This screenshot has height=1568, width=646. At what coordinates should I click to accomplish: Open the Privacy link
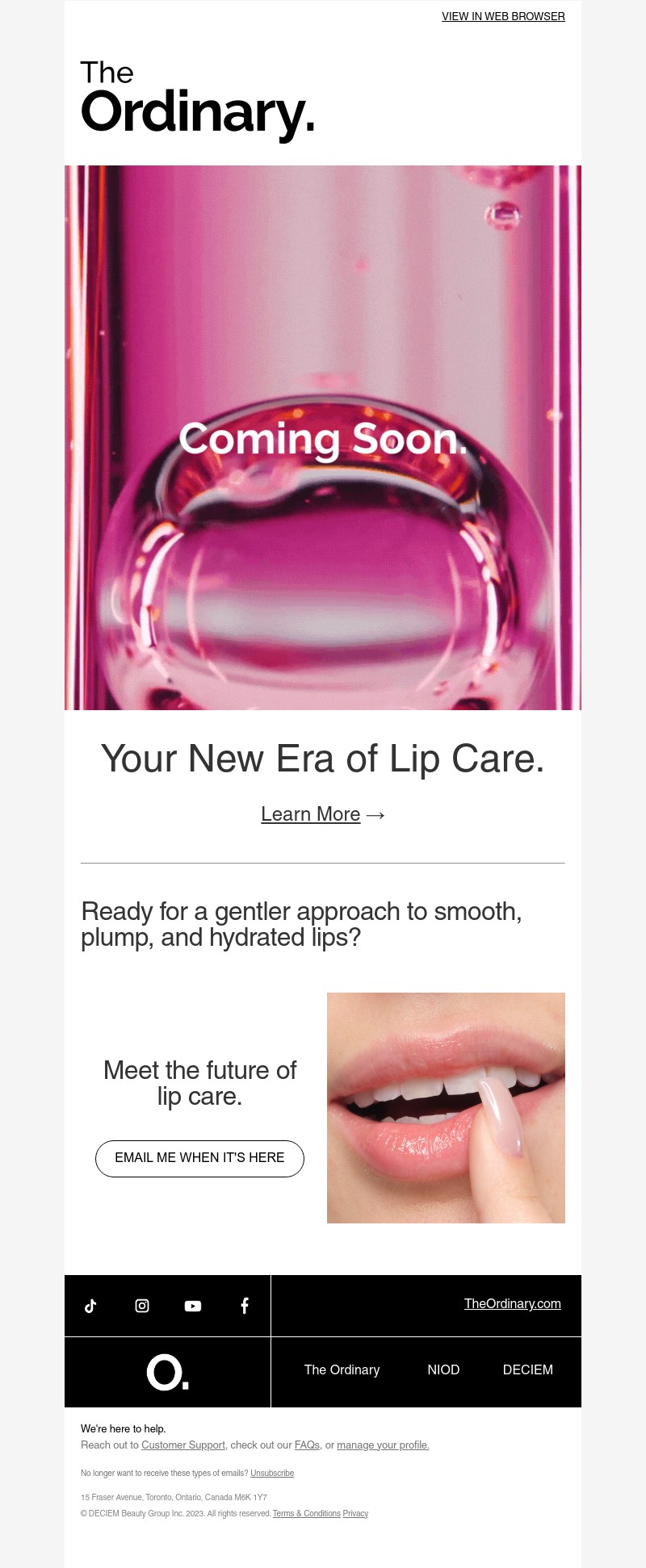[355, 1513]
